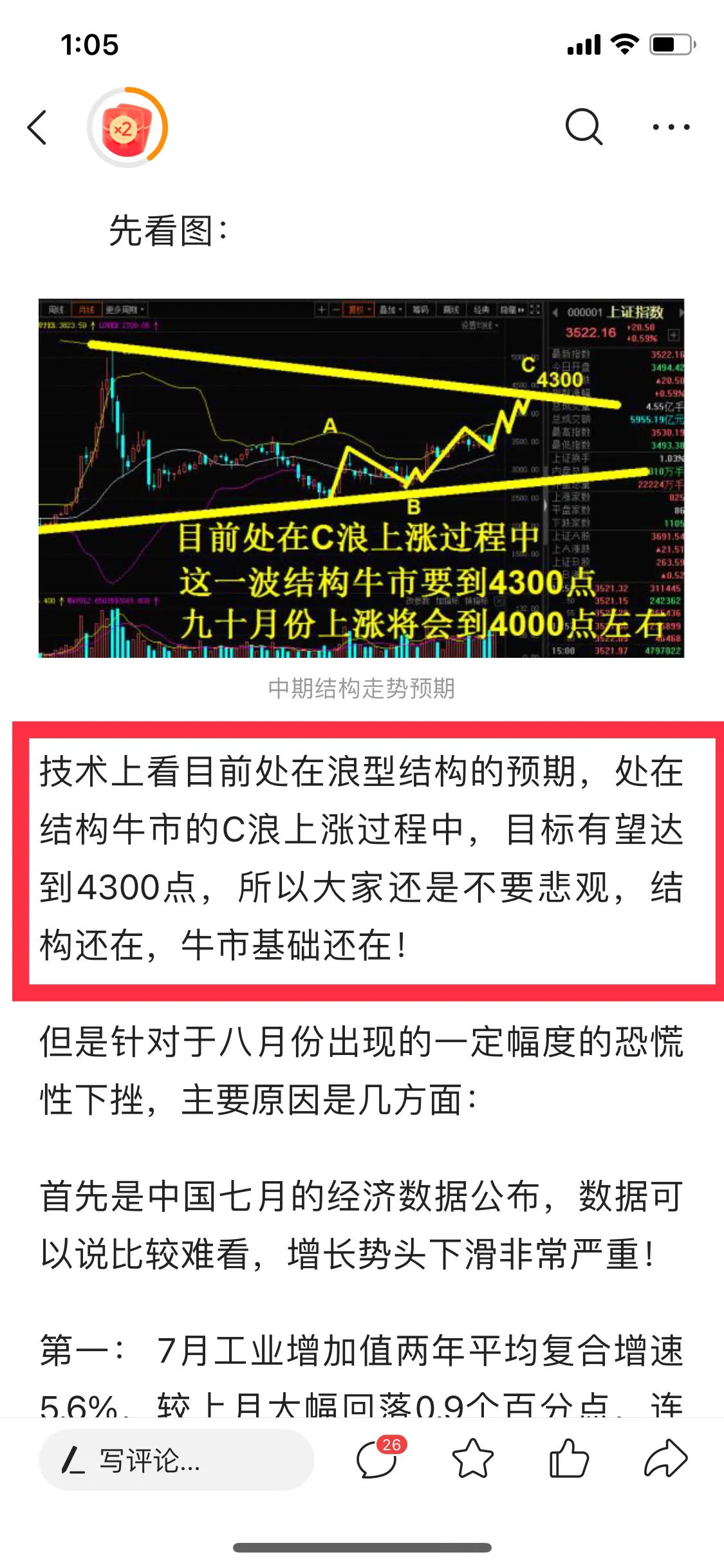View the 26 comments
The image size is (724, 1568).
click(x=378, y=1459)
